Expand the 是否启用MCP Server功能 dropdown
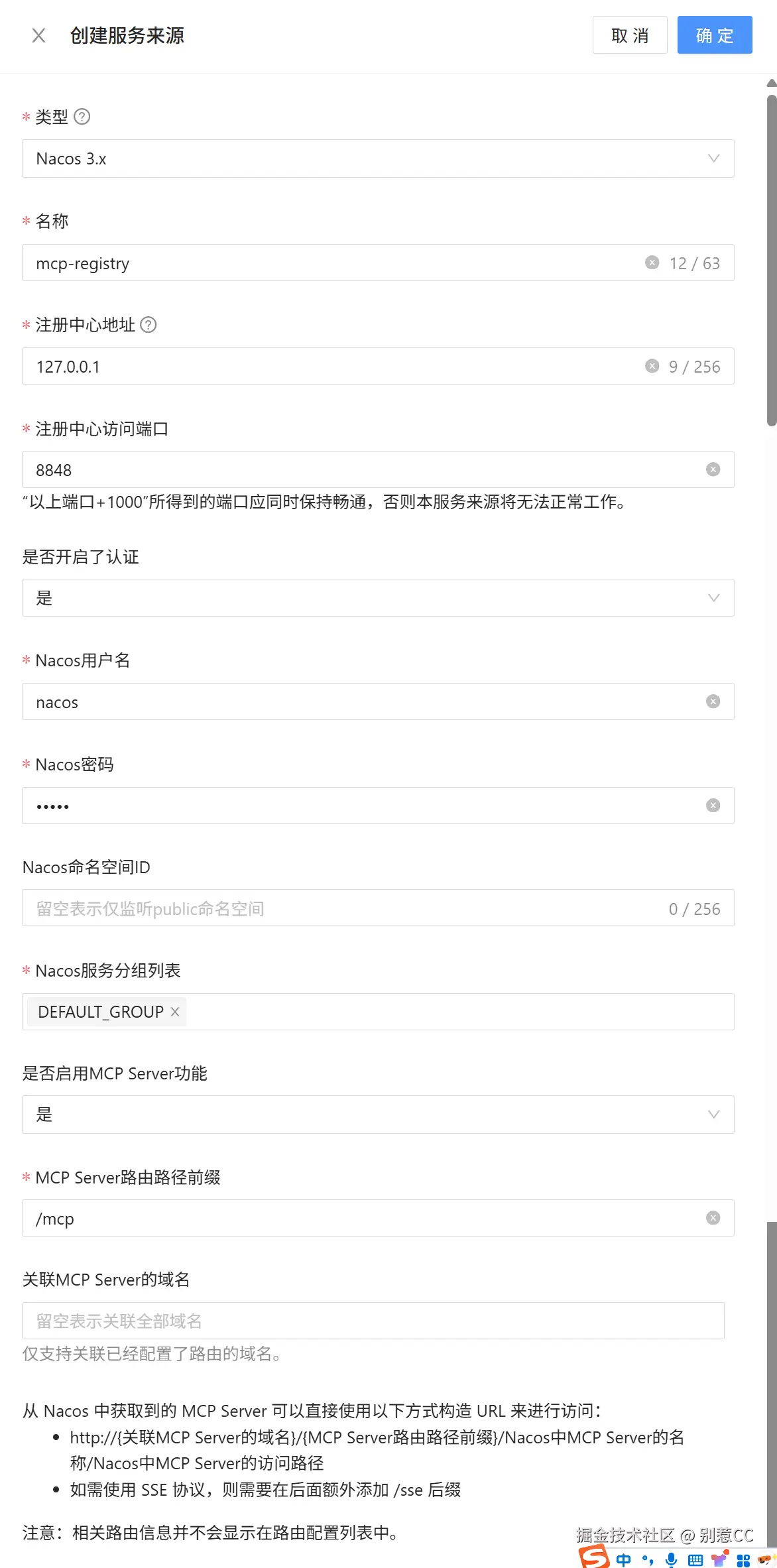 [x=378, y=1115]
